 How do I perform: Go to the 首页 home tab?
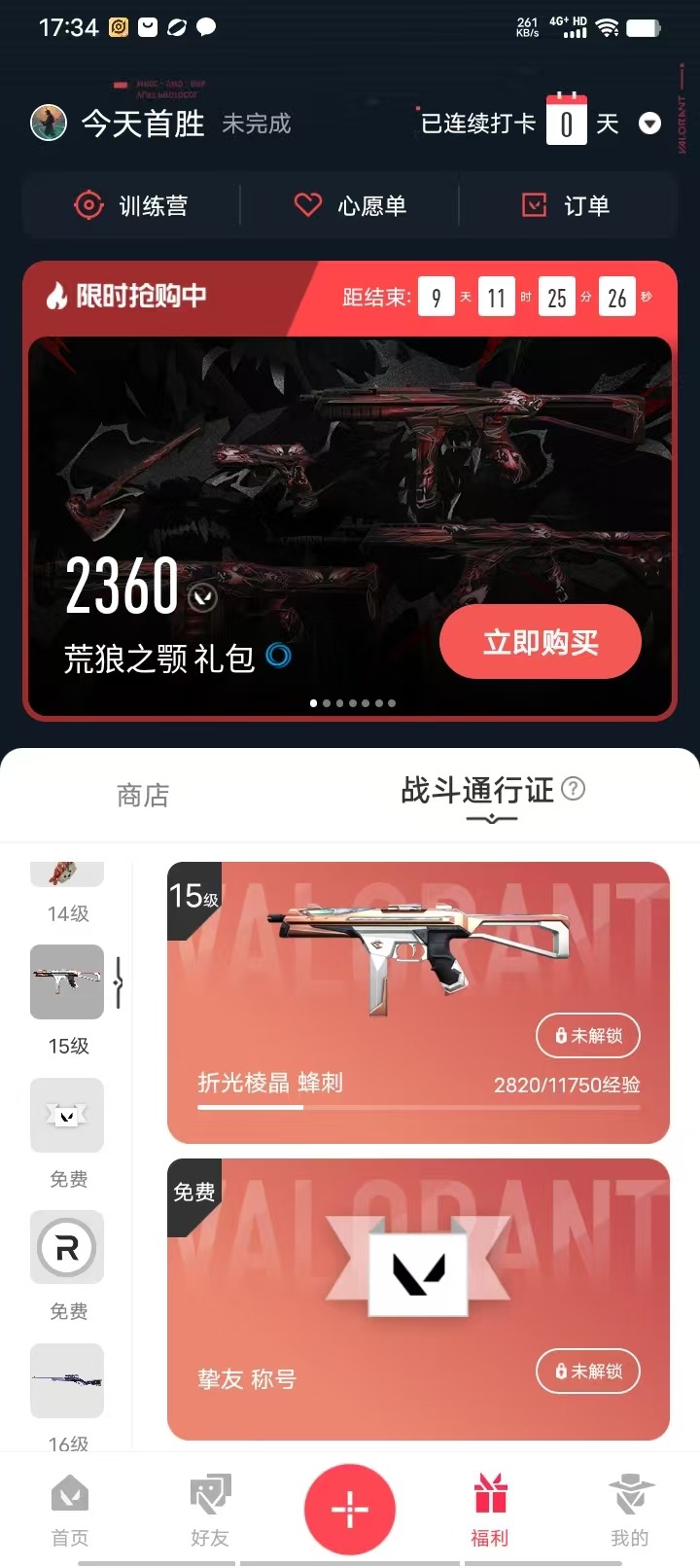pos(70,1509)
